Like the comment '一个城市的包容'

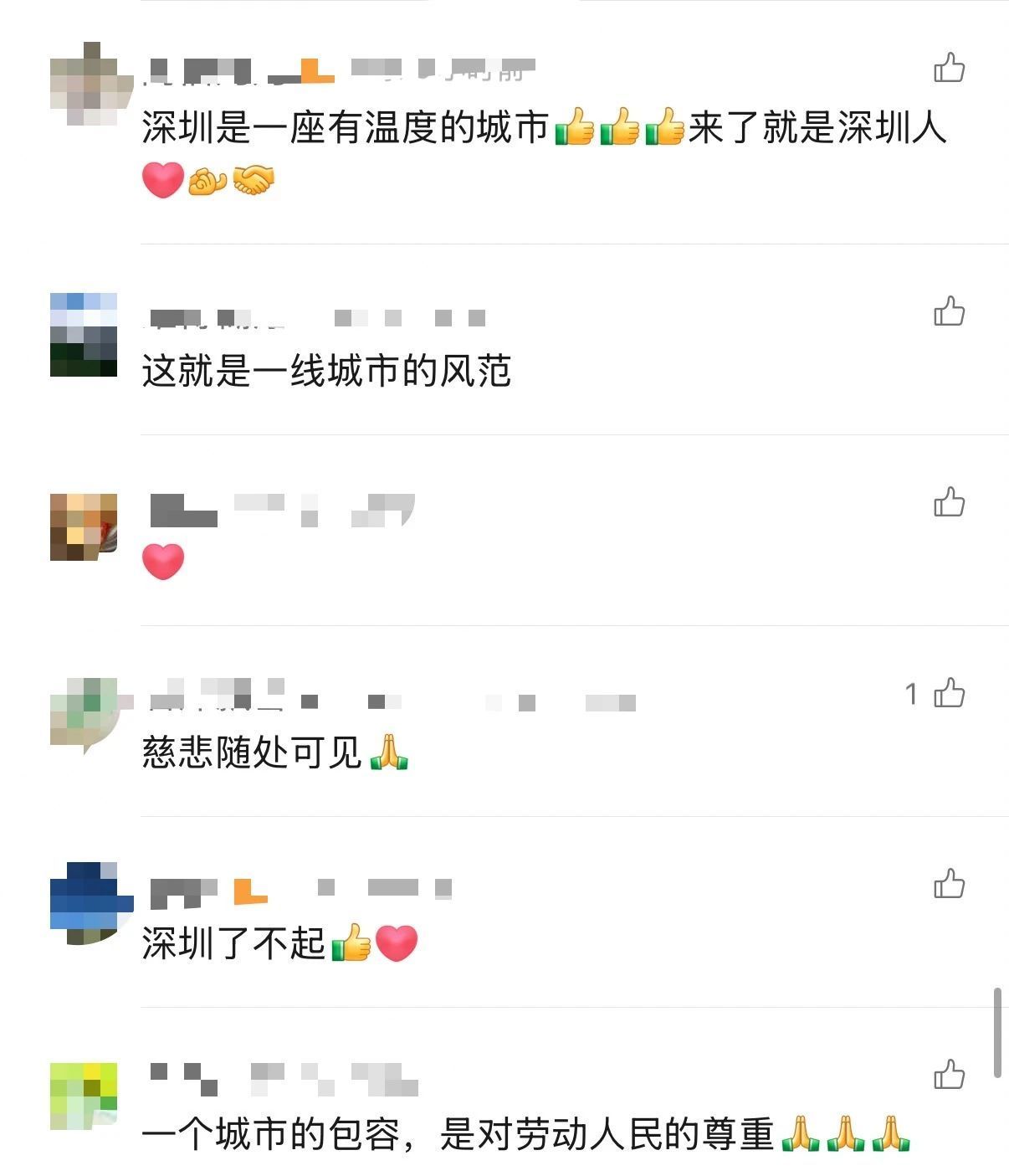pos(949,1075)
